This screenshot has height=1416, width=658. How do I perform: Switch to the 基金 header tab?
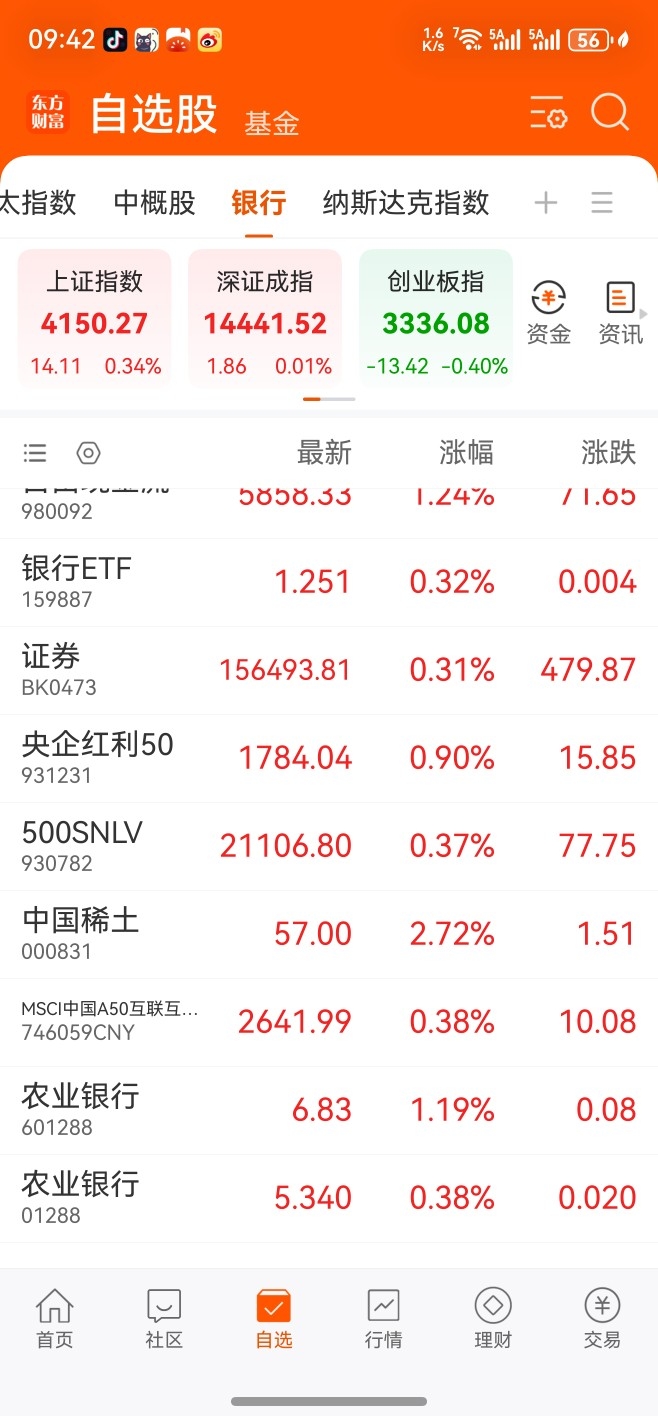[272, 123]
